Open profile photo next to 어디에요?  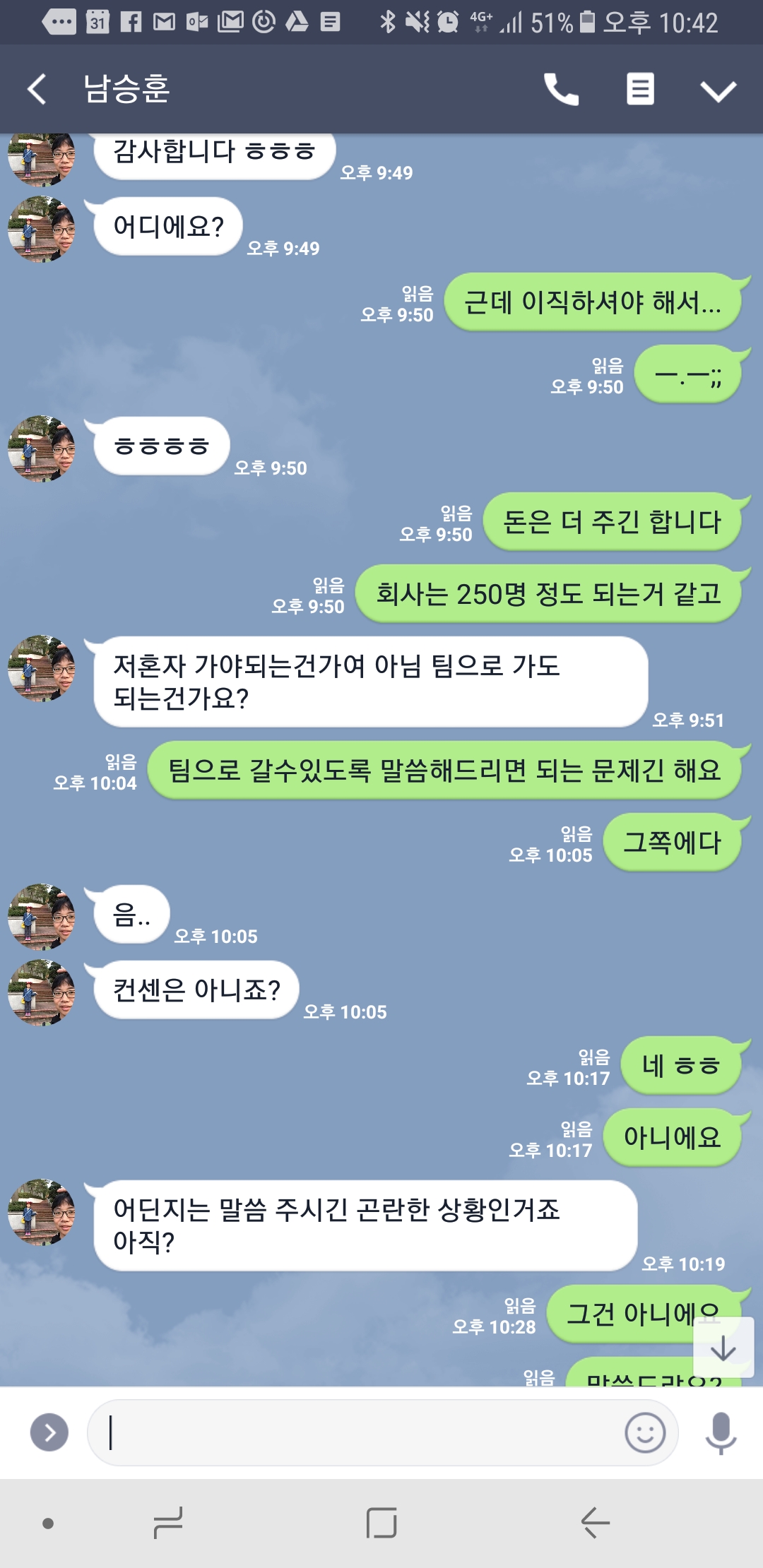click(41, 229)
